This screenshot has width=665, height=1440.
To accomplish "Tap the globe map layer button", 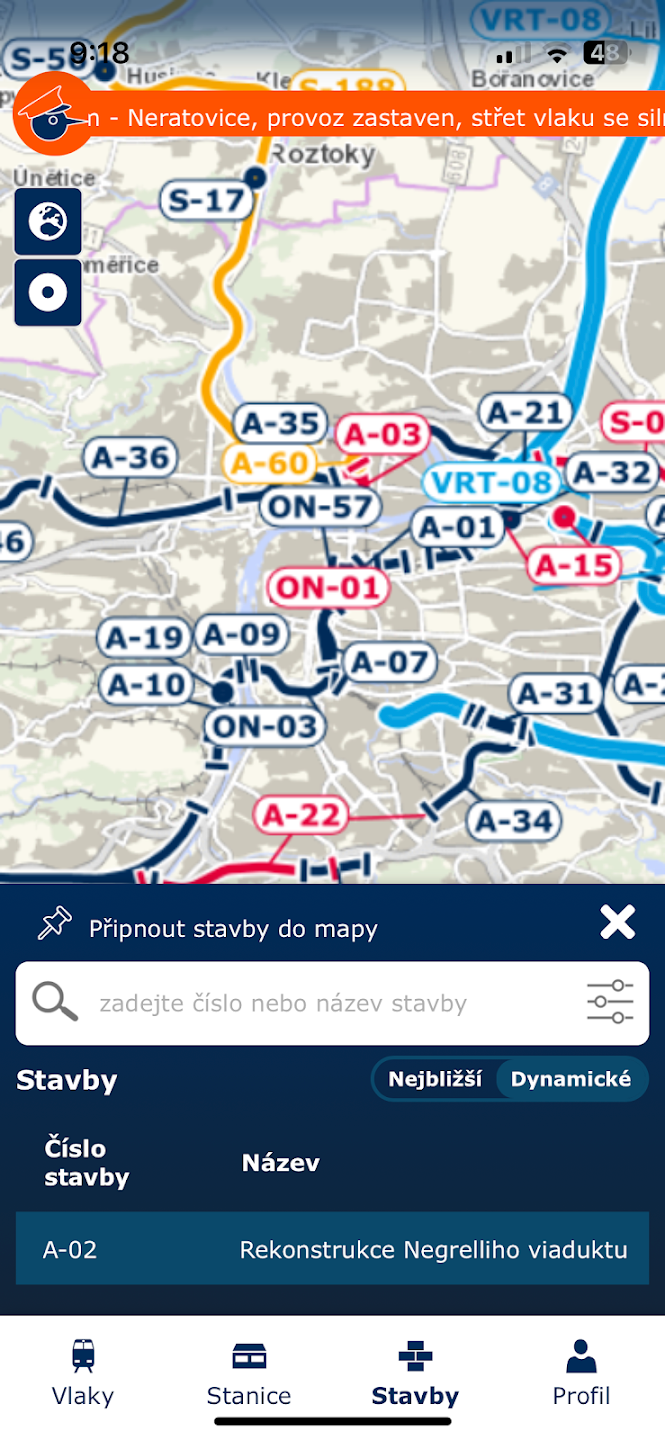I will 47,221.
